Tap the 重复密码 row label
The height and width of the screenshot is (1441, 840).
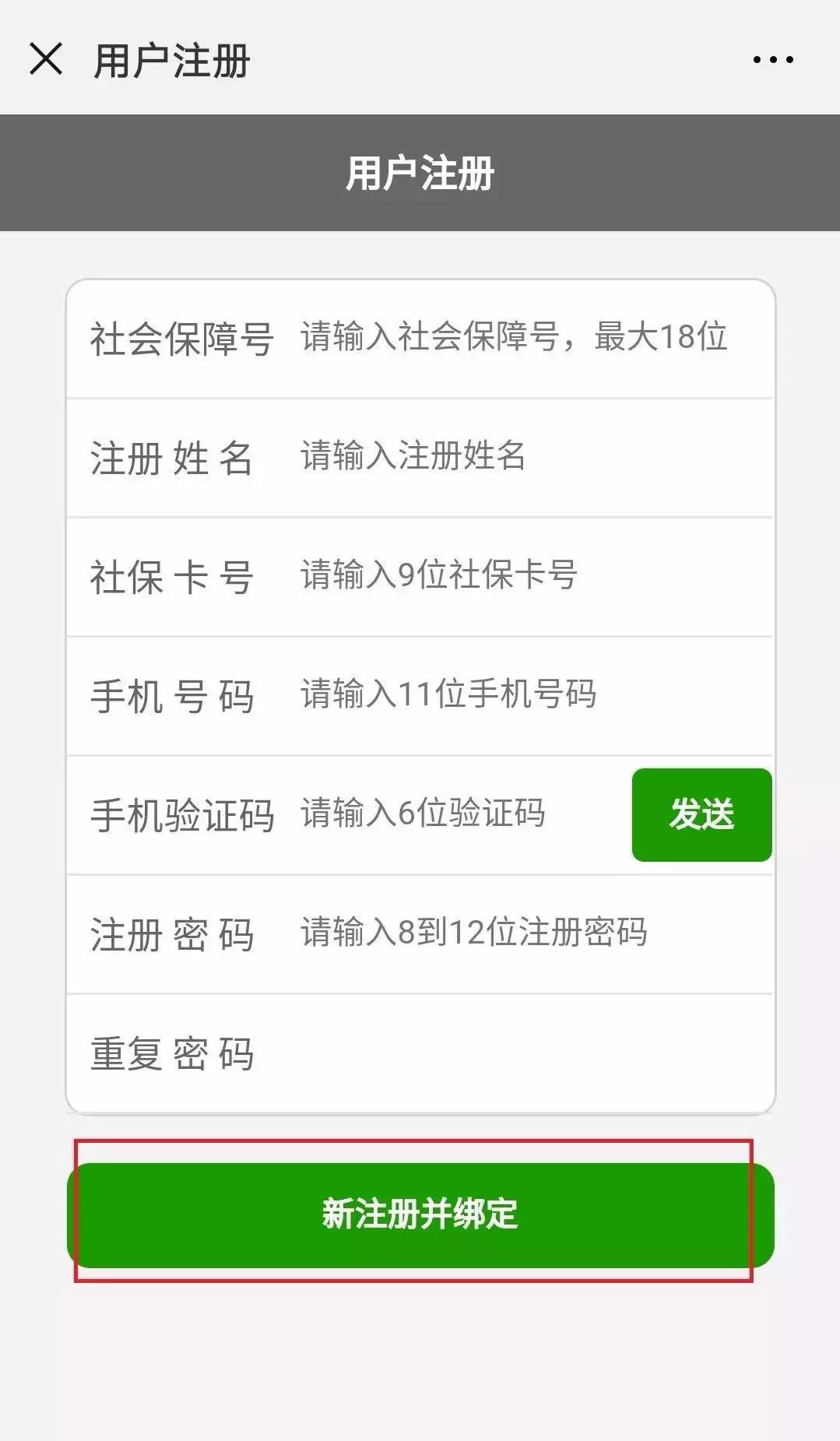coord(173,1053)
